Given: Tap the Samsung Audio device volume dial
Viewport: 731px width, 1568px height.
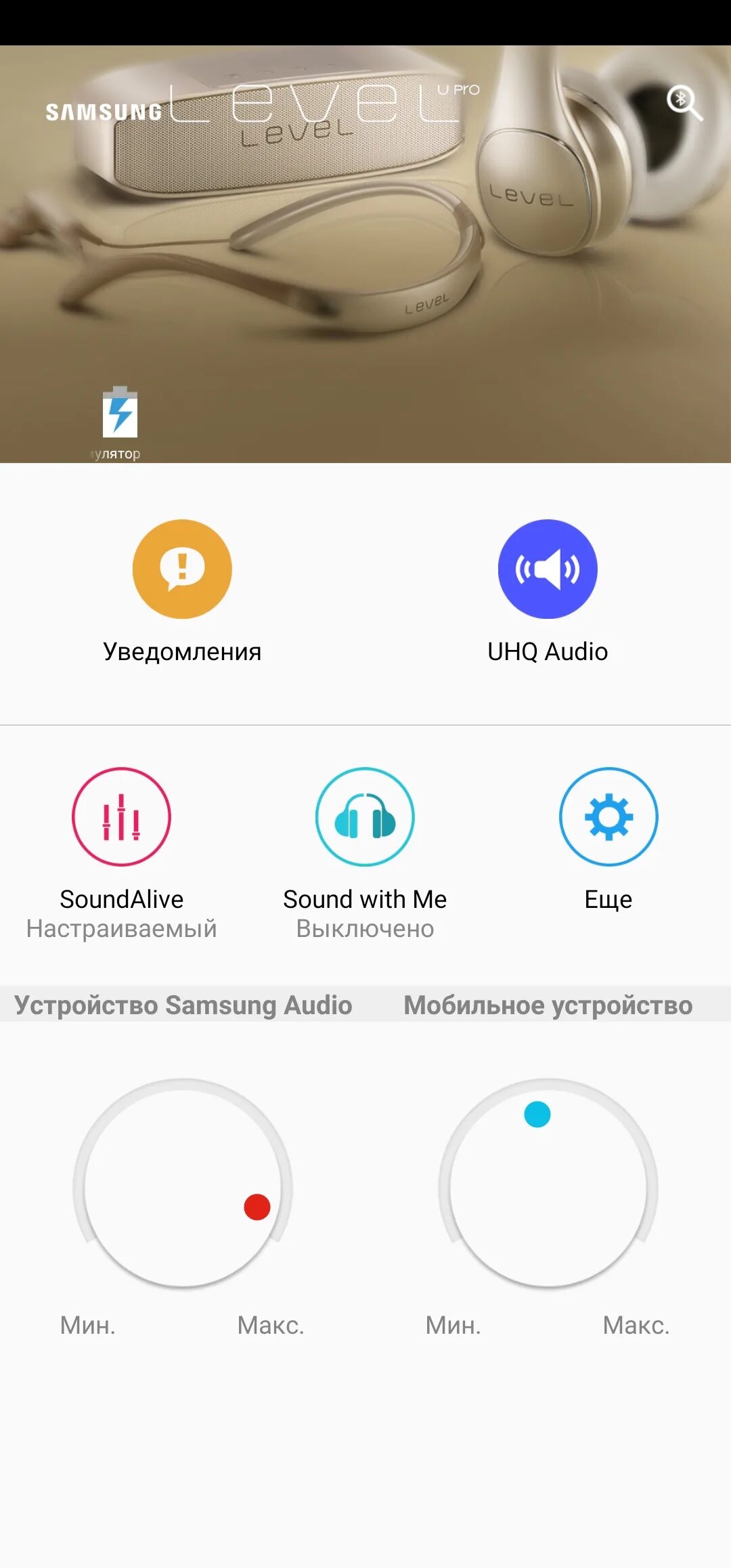Looking at the screenshot, I should pos(183,1183).
